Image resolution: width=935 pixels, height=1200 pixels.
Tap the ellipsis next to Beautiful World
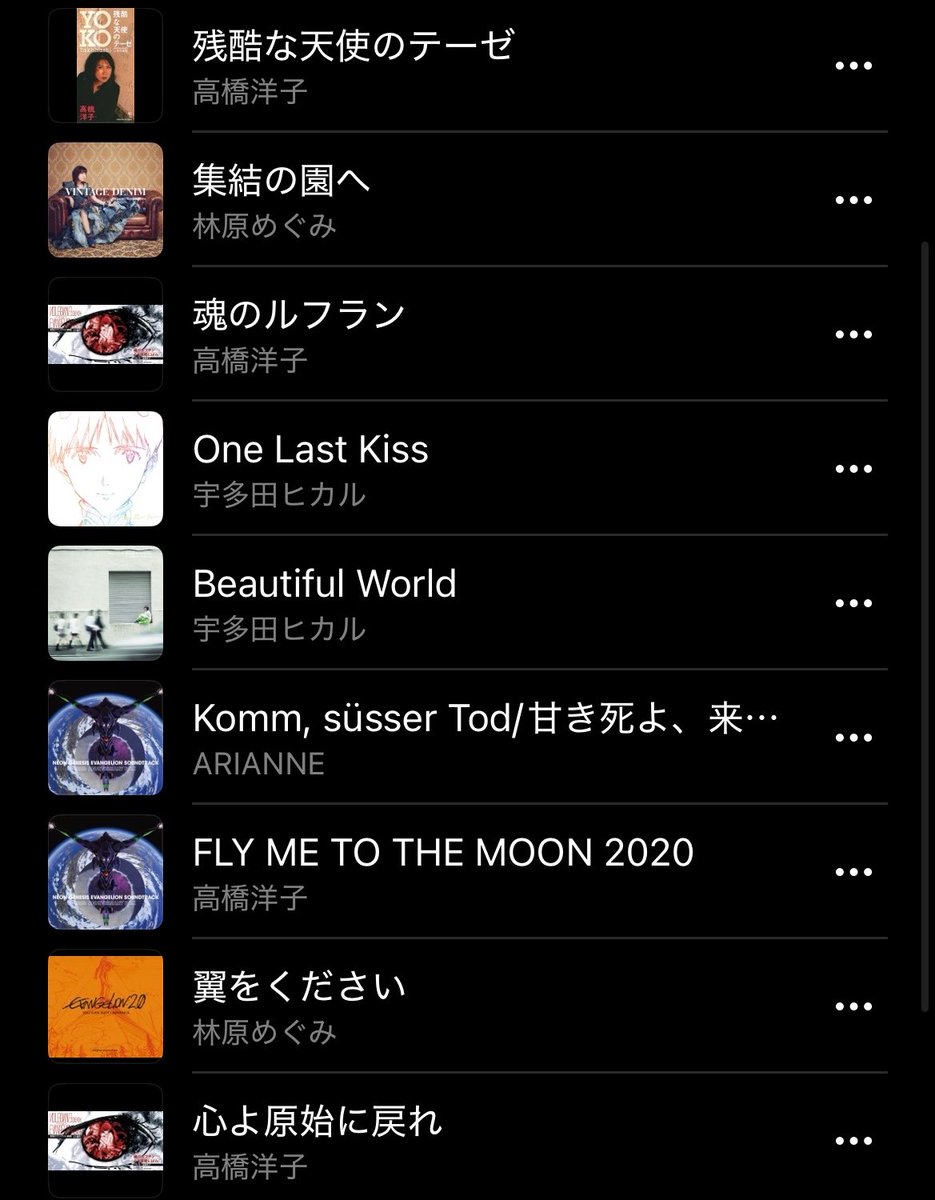[853, 603]
